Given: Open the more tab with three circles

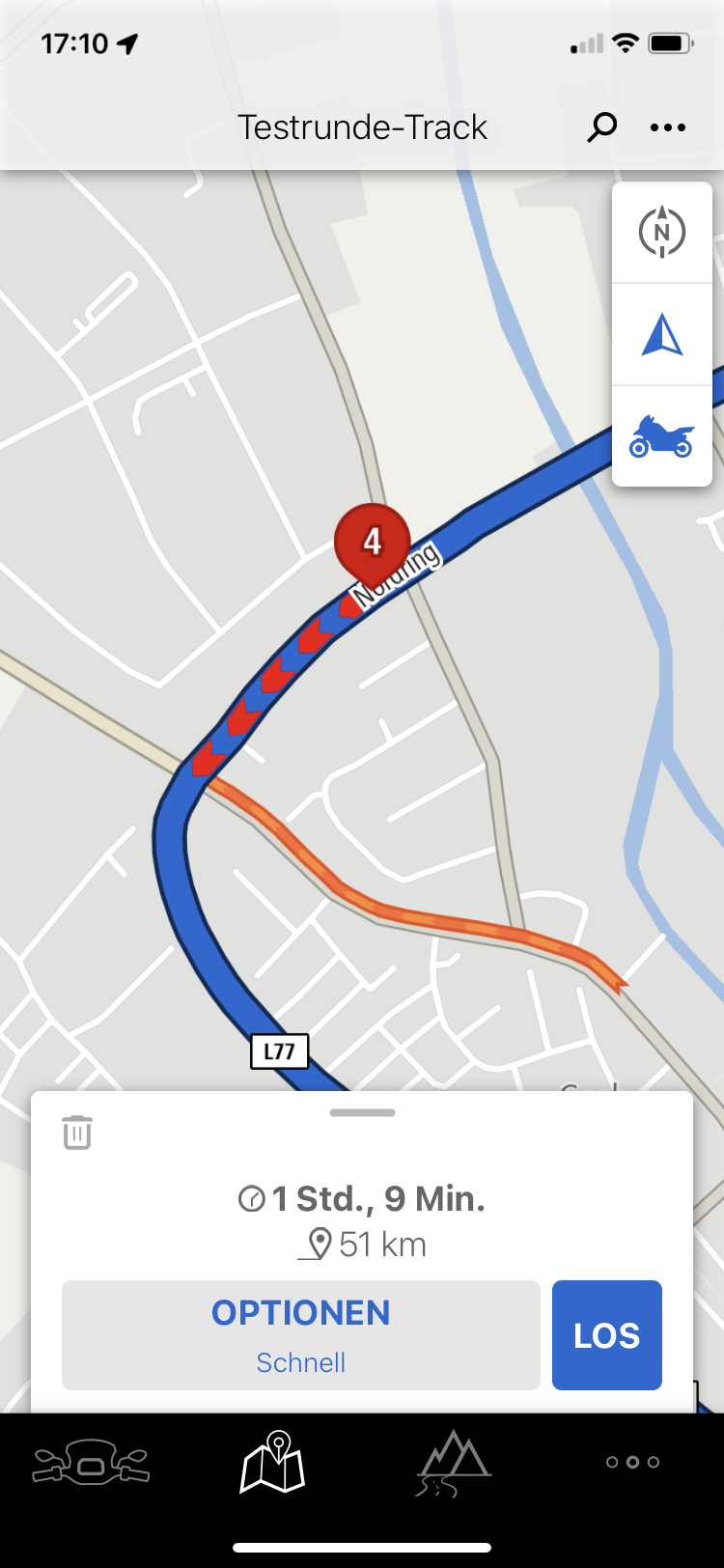Looking at the screenshot, I should click(632, 1463).
